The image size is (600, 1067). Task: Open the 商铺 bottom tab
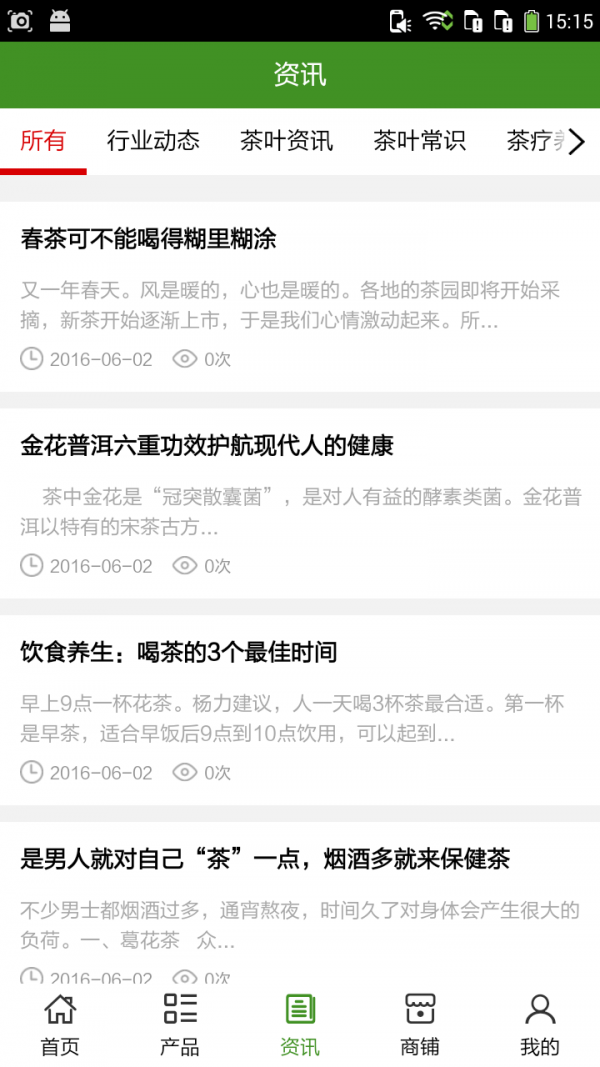(x=420, y=1025)
